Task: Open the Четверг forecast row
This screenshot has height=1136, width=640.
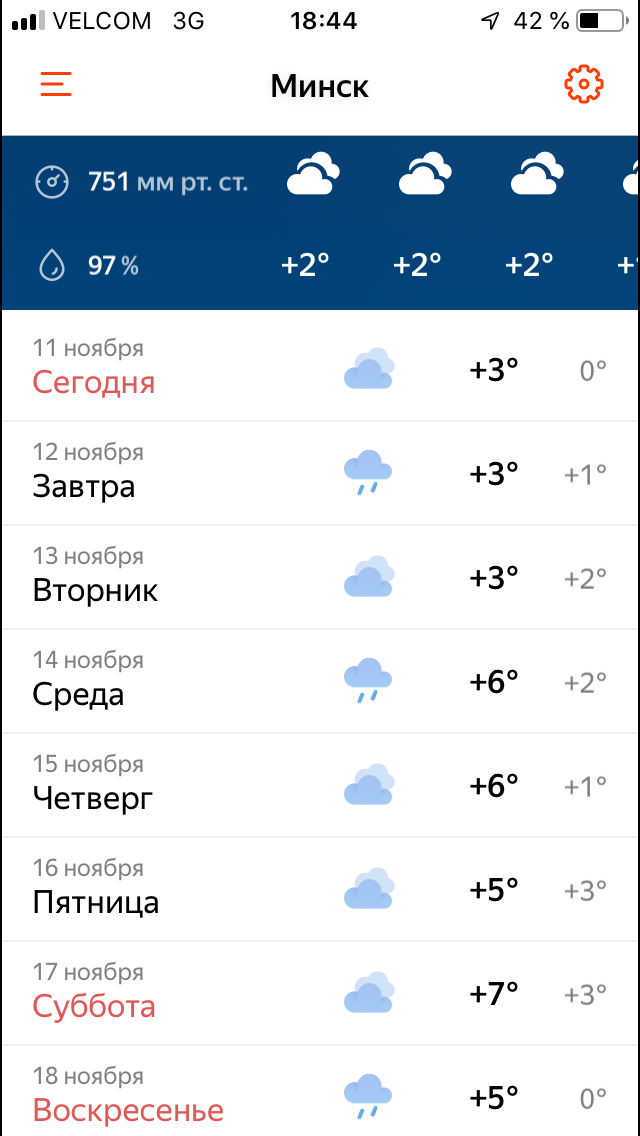Action: pyautogui.click(x=320, y=785)
